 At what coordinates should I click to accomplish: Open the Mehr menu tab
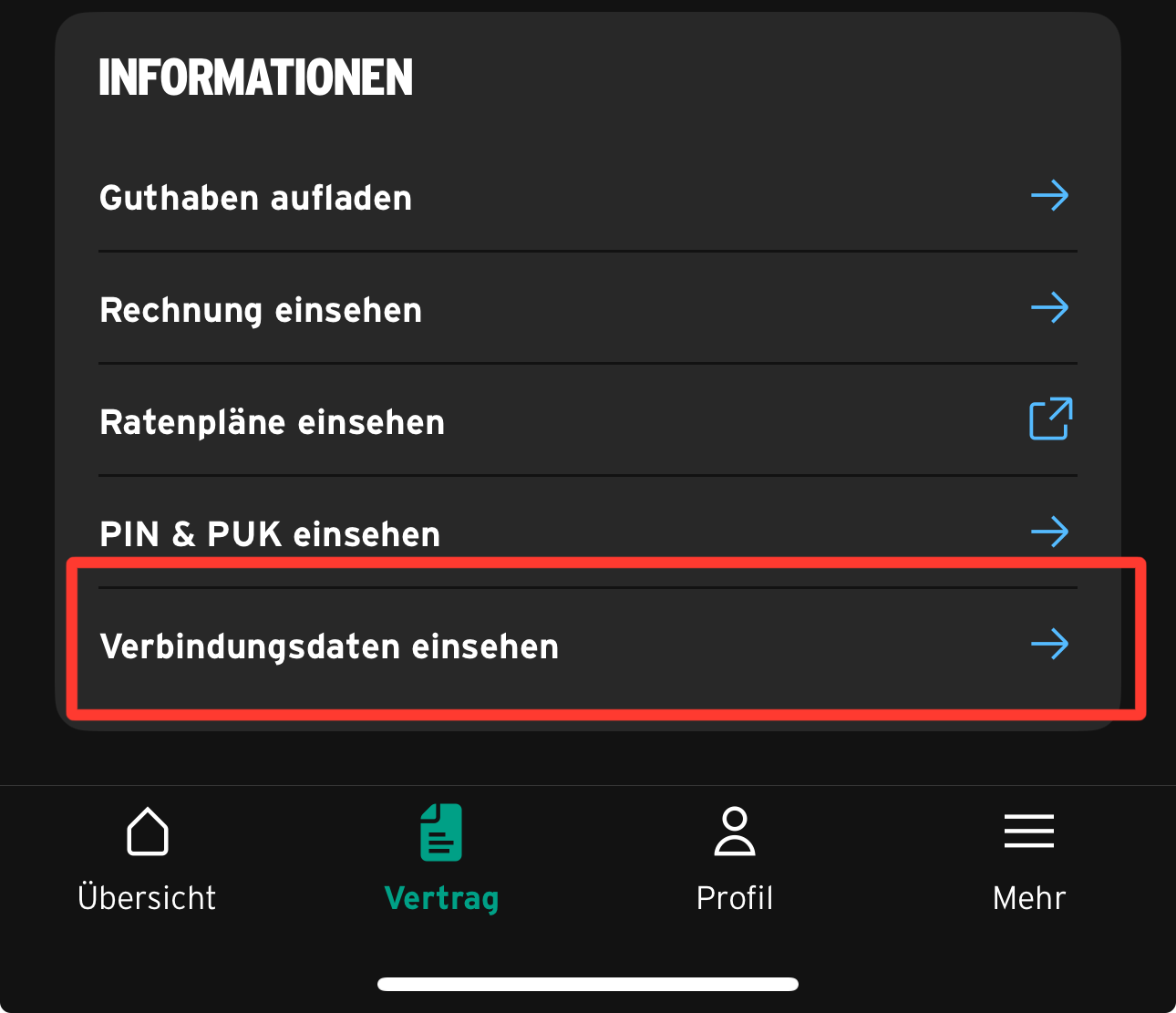click(1028, 859)
